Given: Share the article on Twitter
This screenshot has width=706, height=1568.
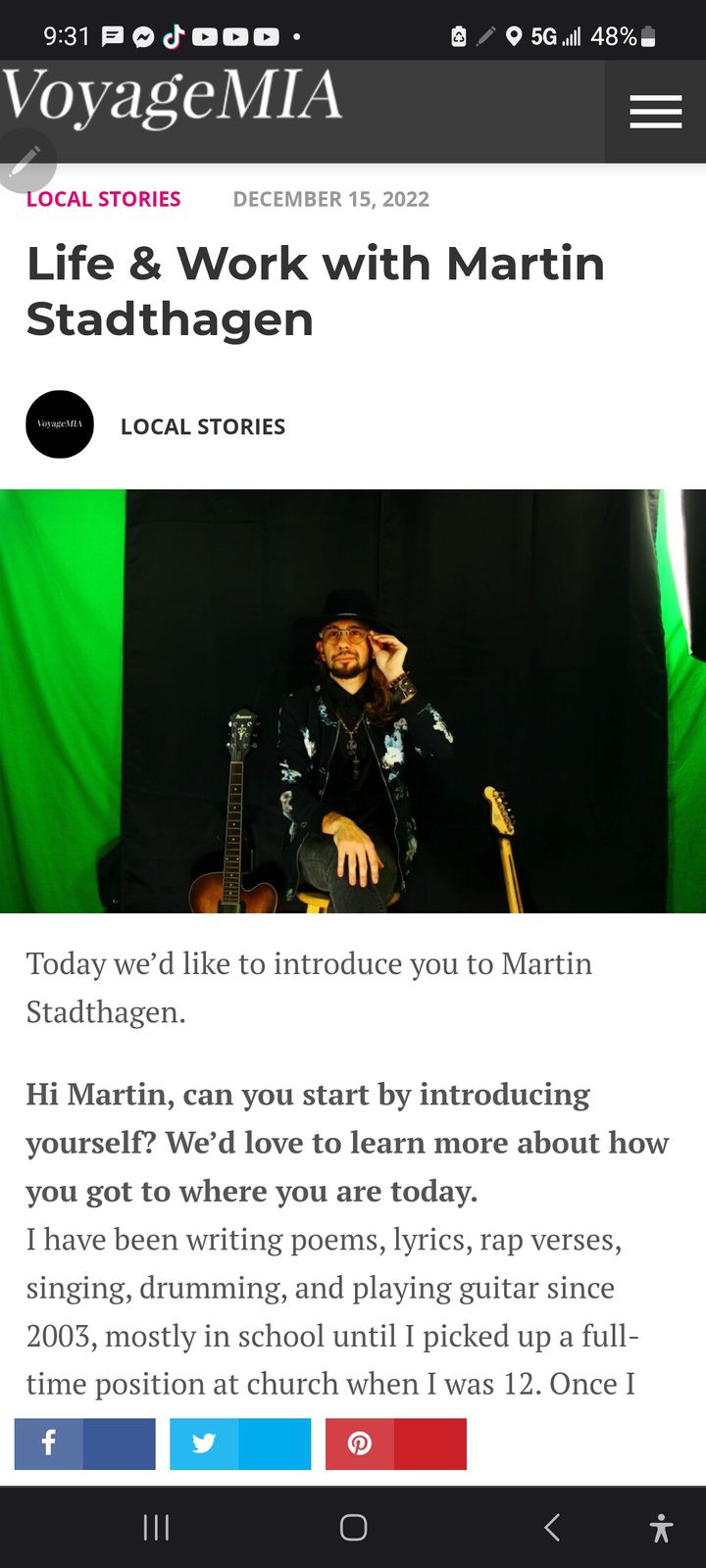Looking at the screenshot, I should 239,1444.
